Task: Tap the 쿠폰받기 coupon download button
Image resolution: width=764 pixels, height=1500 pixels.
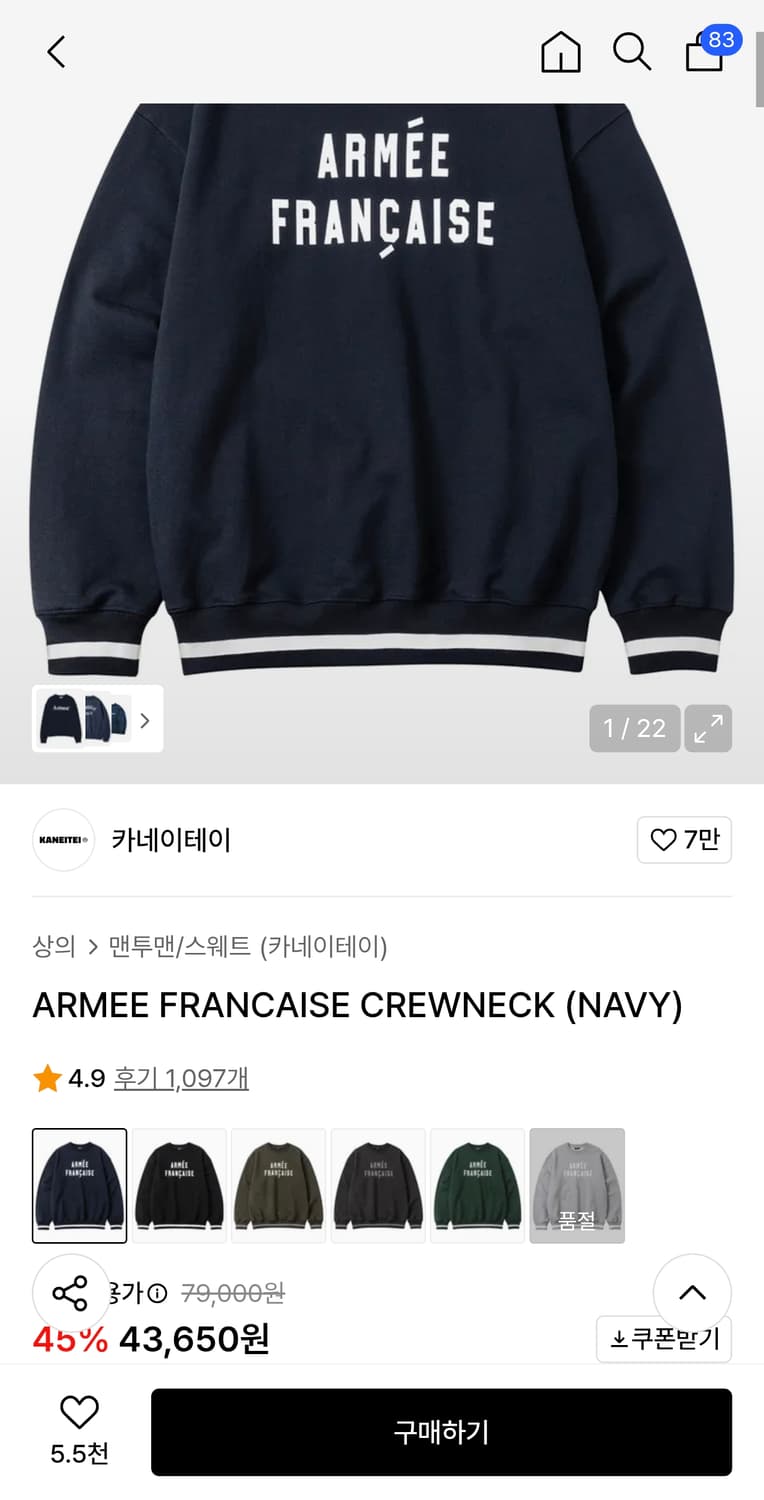Action: tap(664, 1339)
